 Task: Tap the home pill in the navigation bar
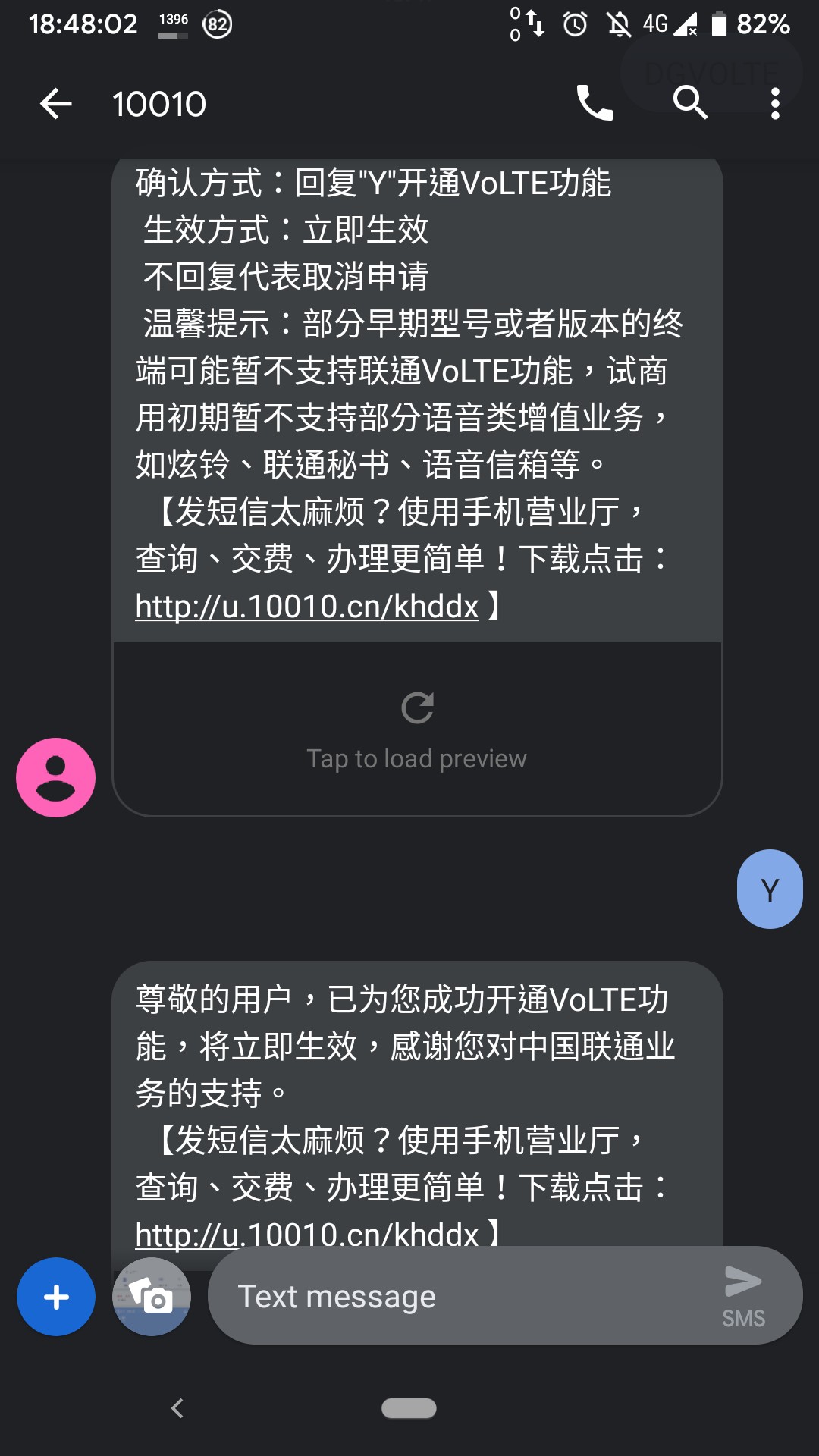click(409, 1408)
